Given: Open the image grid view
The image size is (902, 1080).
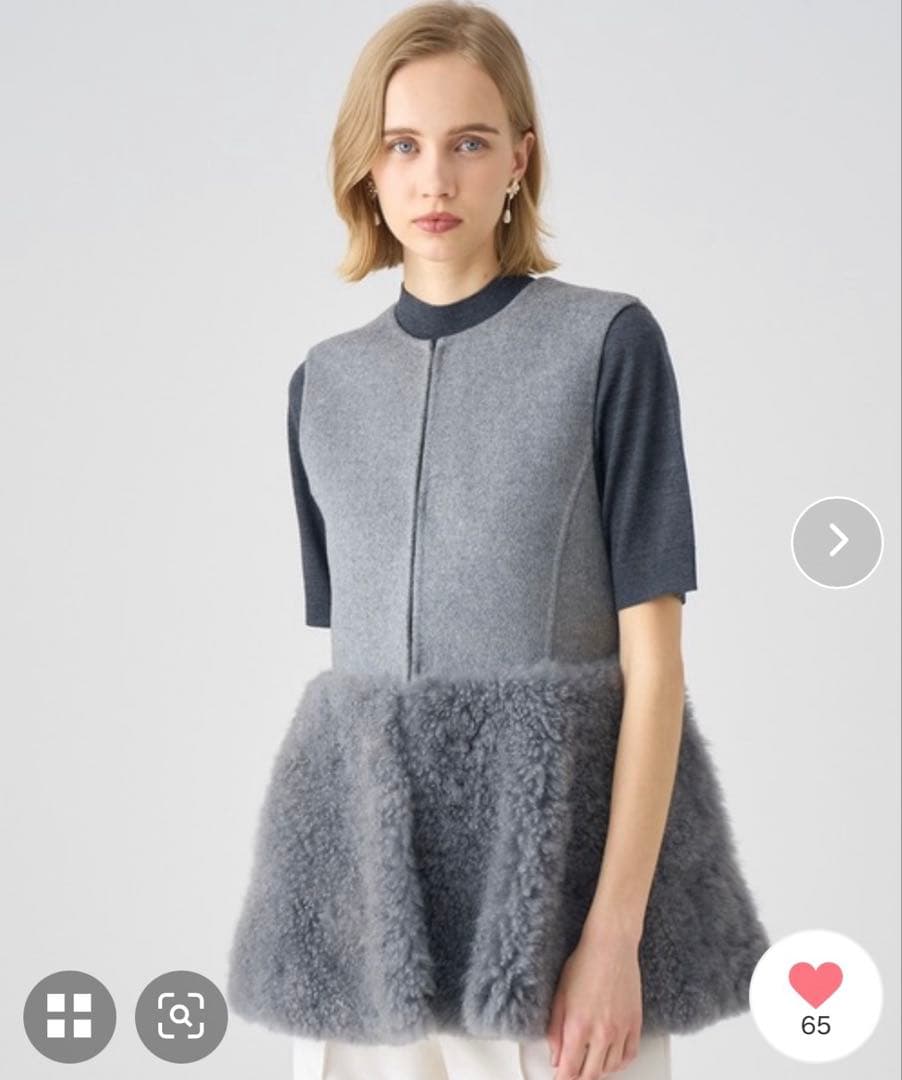Looking at the screenshot, I should pyautogui.click(x=69, y=1016).
